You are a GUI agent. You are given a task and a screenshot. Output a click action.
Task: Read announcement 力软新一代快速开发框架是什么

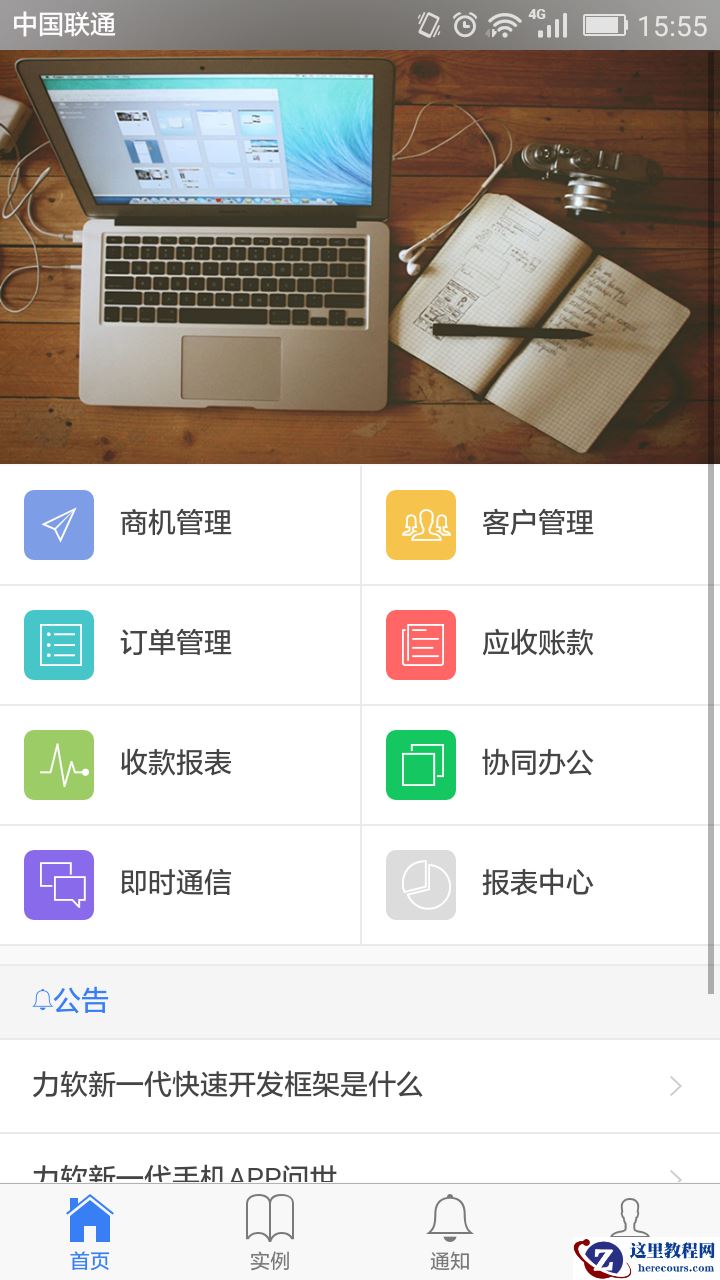358,1085
